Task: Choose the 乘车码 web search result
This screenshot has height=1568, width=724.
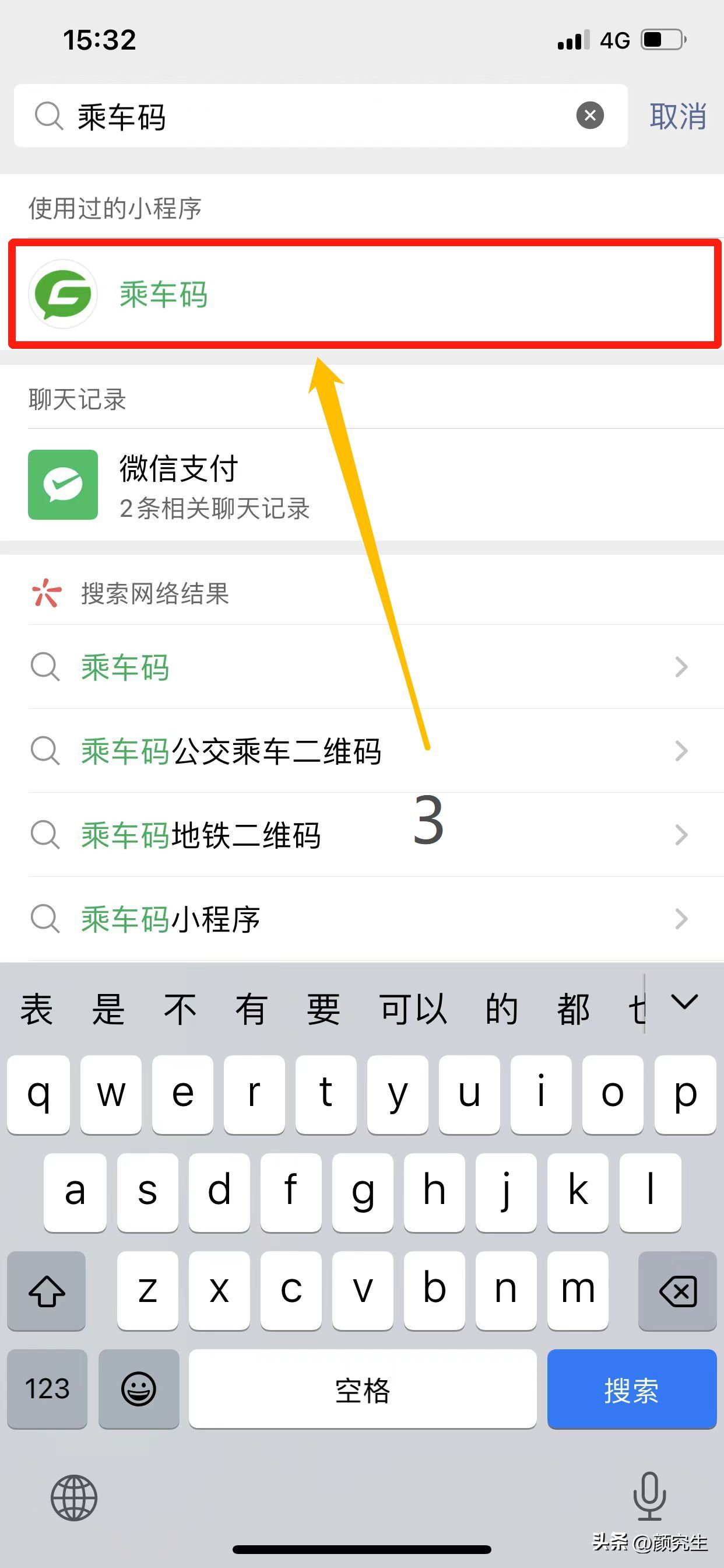Action: click(x=124, y=667)
